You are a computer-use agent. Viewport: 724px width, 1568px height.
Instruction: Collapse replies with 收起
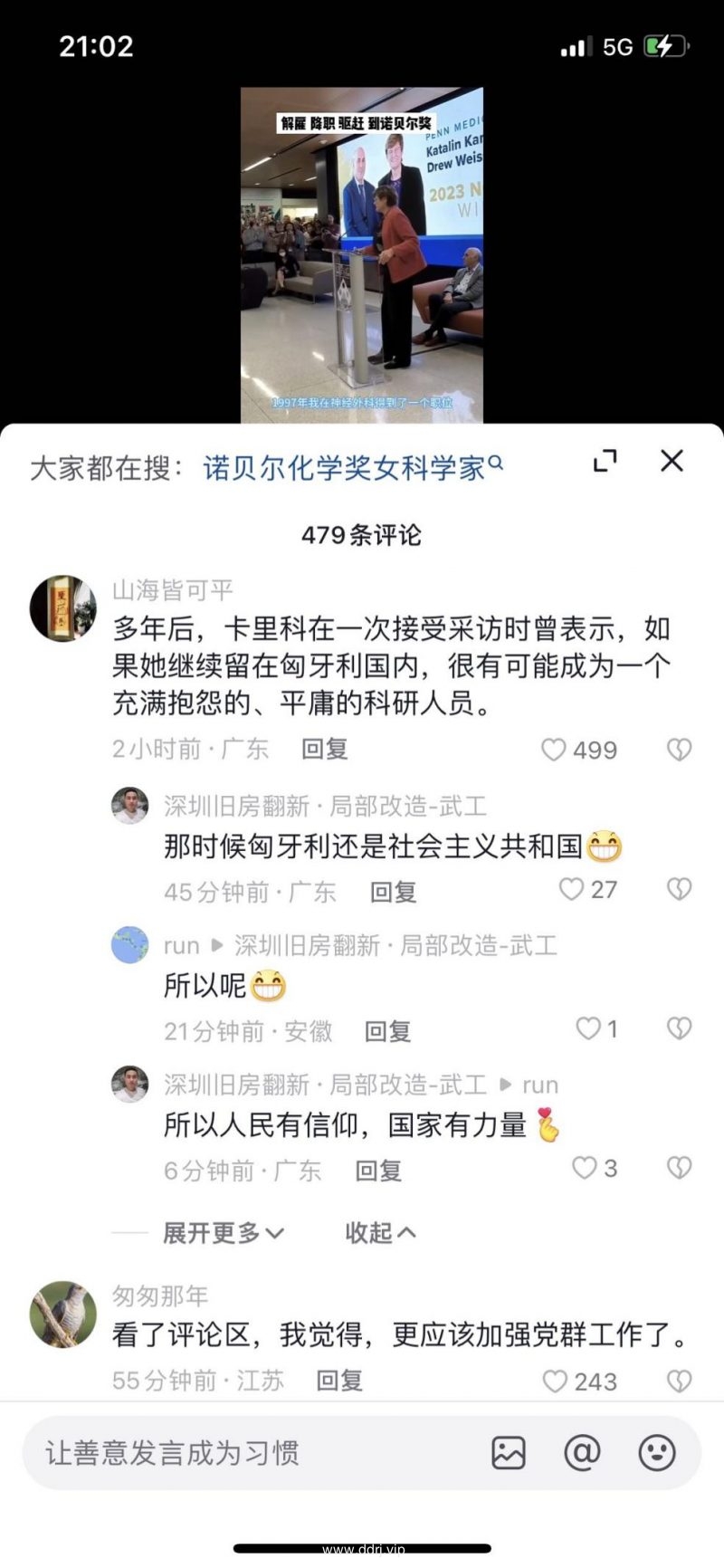(x=379, y=1232)
